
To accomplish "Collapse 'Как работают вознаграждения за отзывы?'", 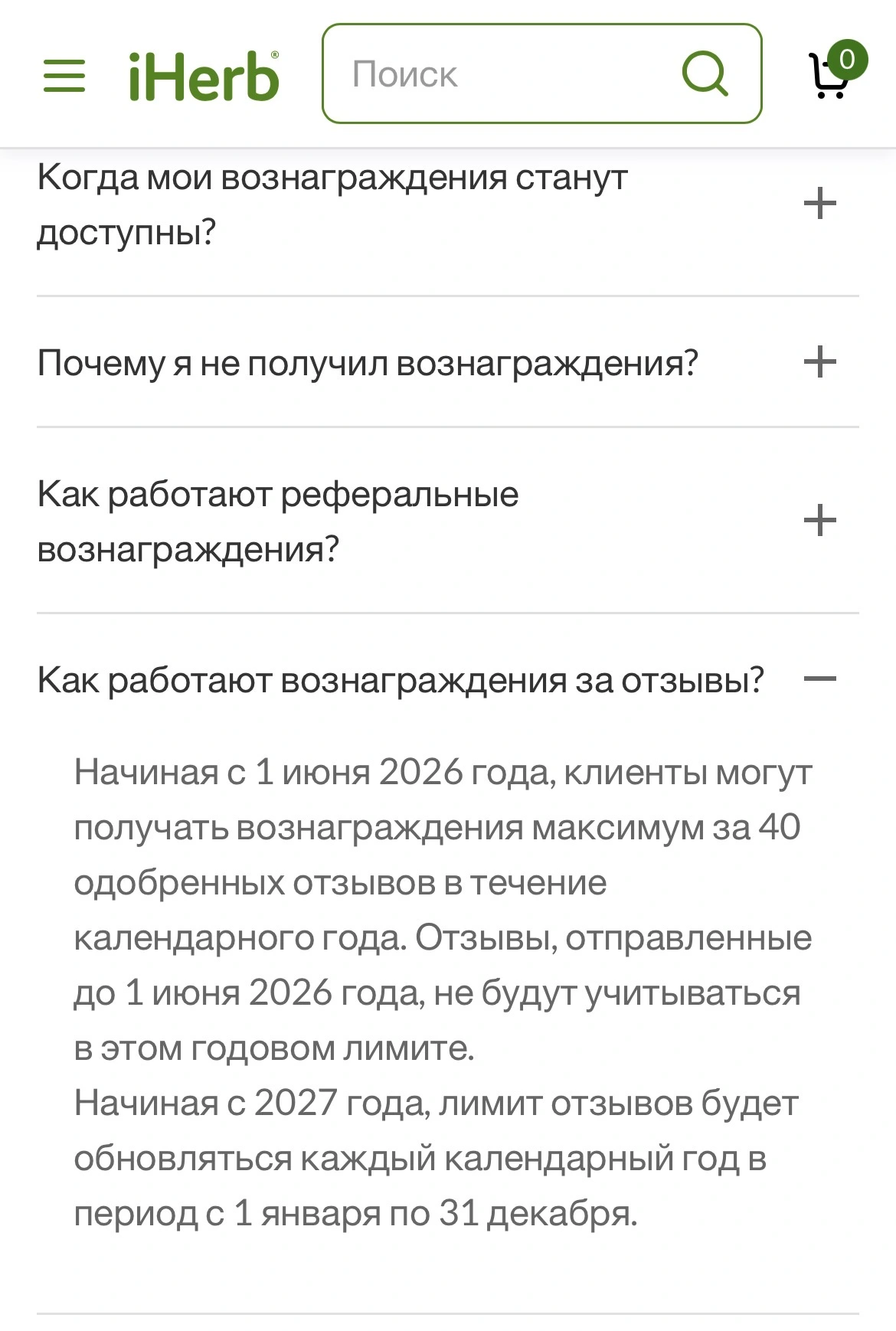I will pyautogui.click(x=448, y=679).
